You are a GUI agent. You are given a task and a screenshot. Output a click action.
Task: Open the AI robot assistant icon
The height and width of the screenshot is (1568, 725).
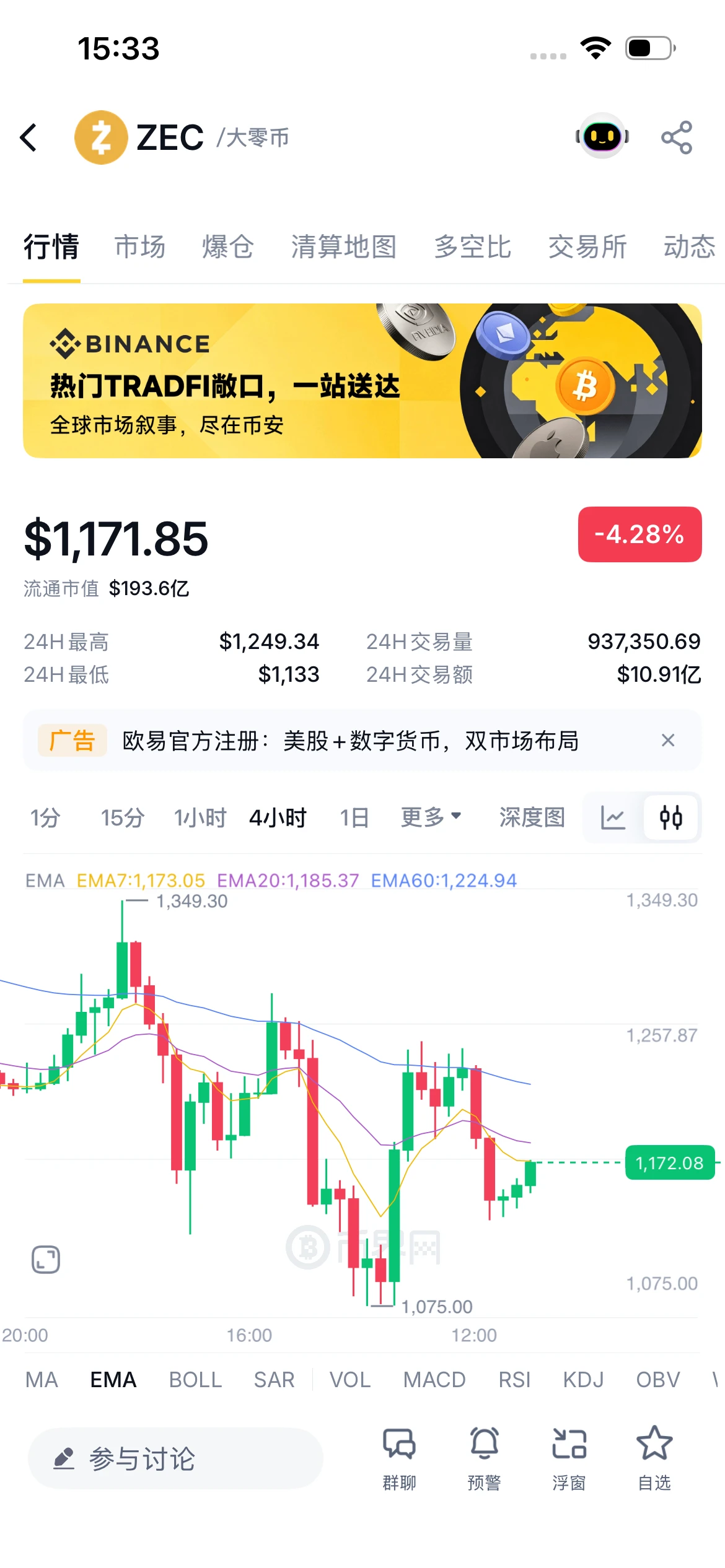[602, 136]
